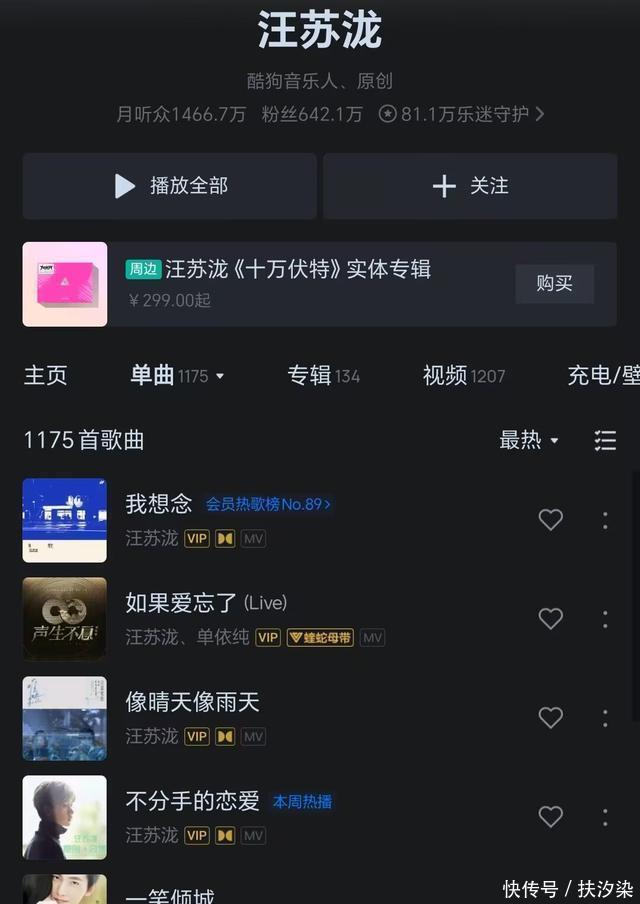
Task: Open more options for 像晴天像雨天
Action: coord(605,718)
